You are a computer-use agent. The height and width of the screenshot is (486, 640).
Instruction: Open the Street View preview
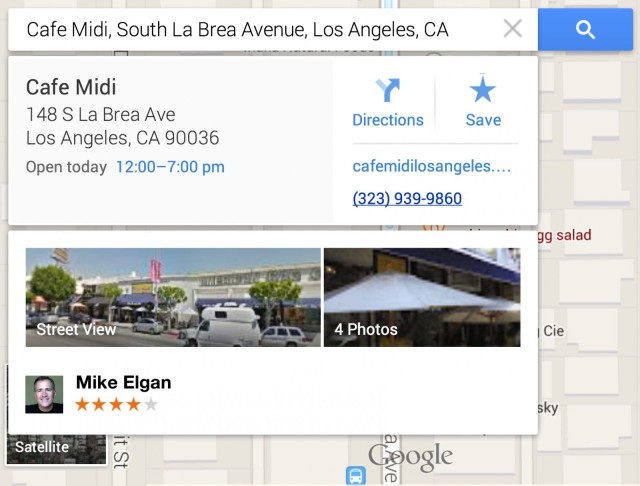[172, 297]
